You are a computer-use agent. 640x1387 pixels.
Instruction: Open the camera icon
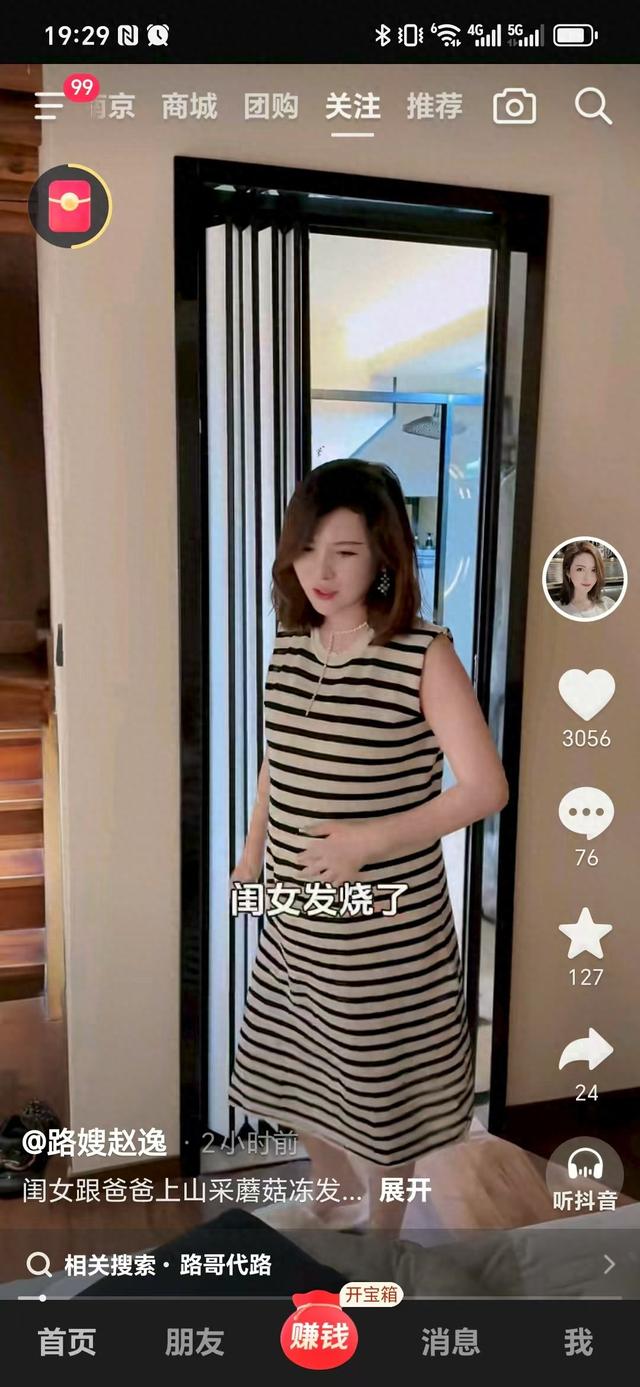515,106
